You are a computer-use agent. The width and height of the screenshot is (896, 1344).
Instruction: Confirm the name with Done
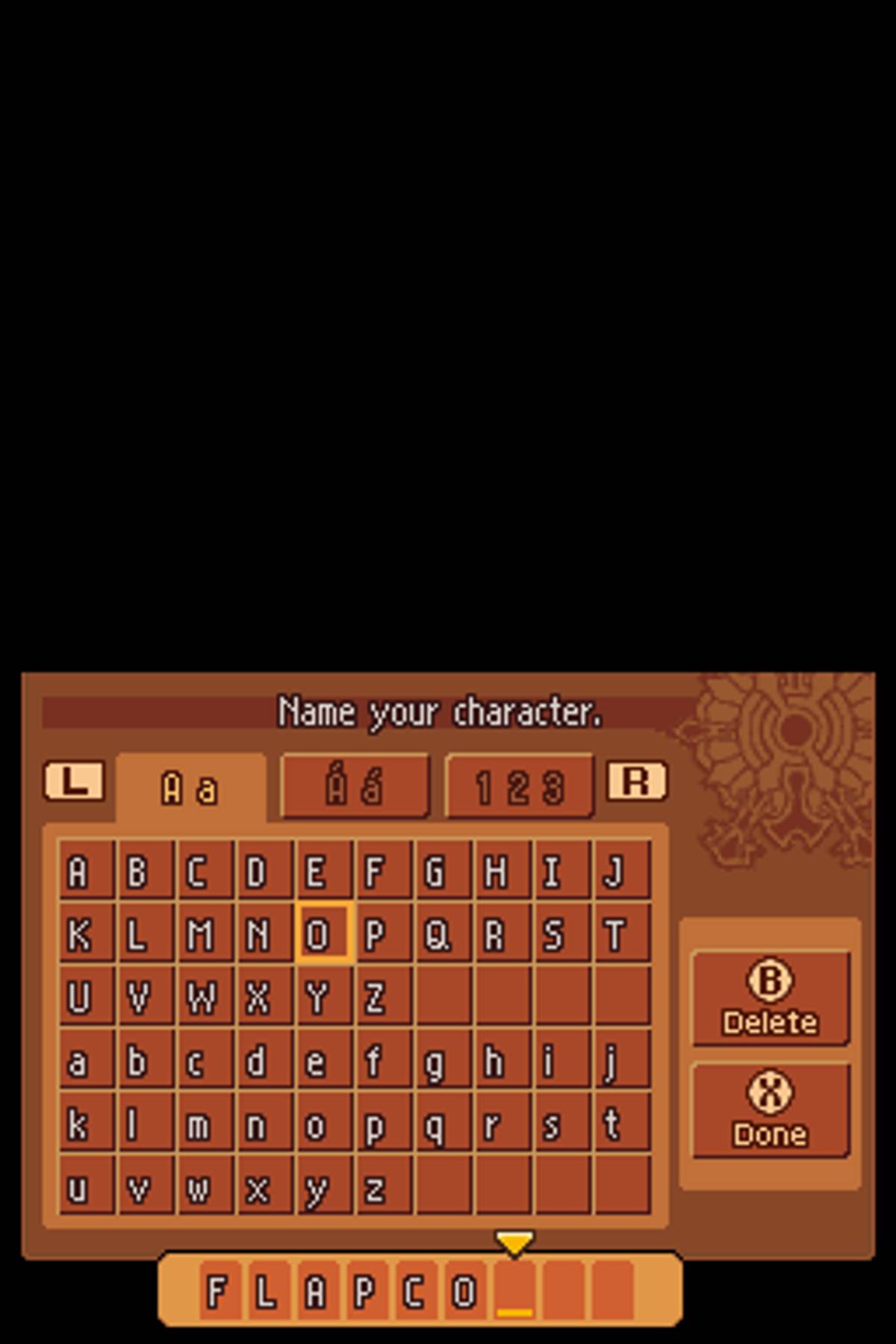point(770,1111)
